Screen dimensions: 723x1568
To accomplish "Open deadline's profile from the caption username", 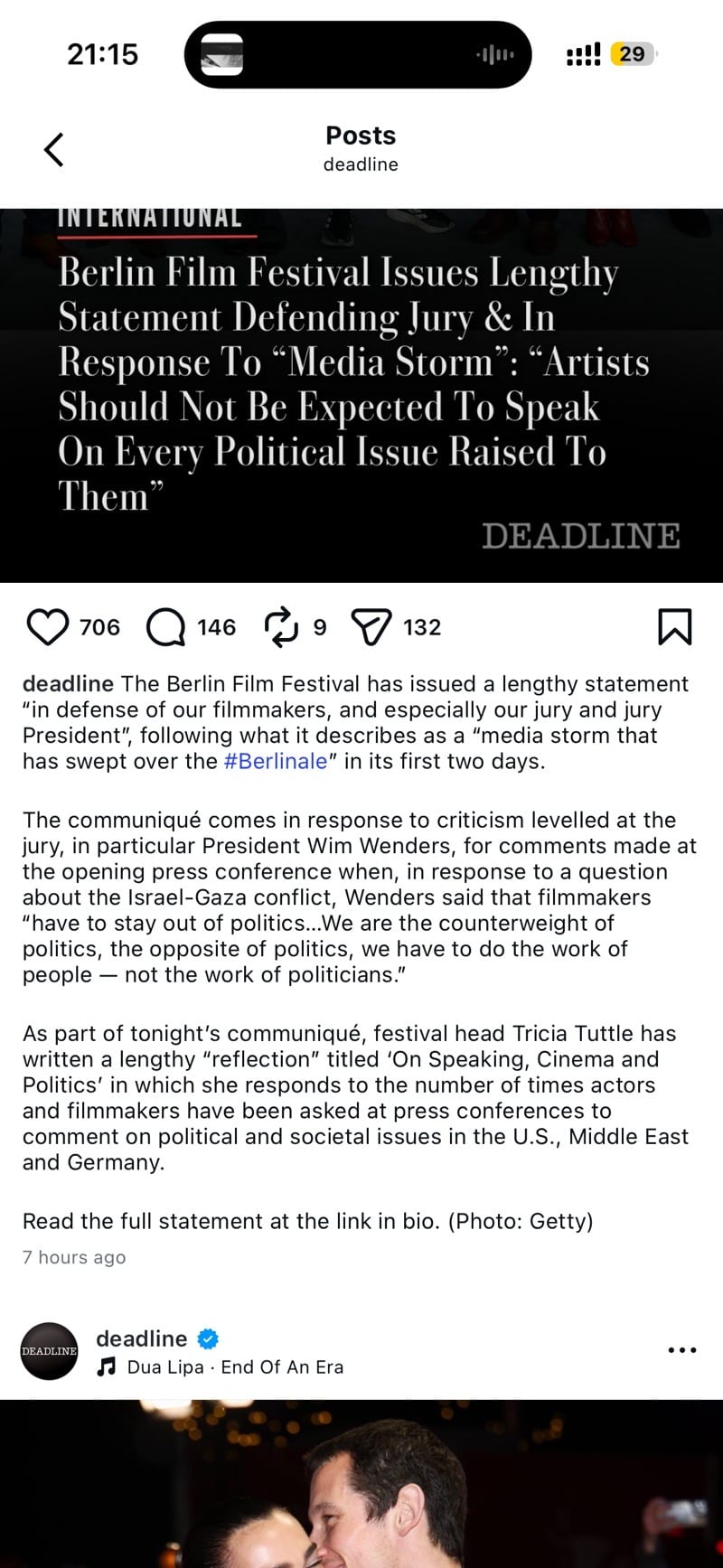I will (68, 684).
